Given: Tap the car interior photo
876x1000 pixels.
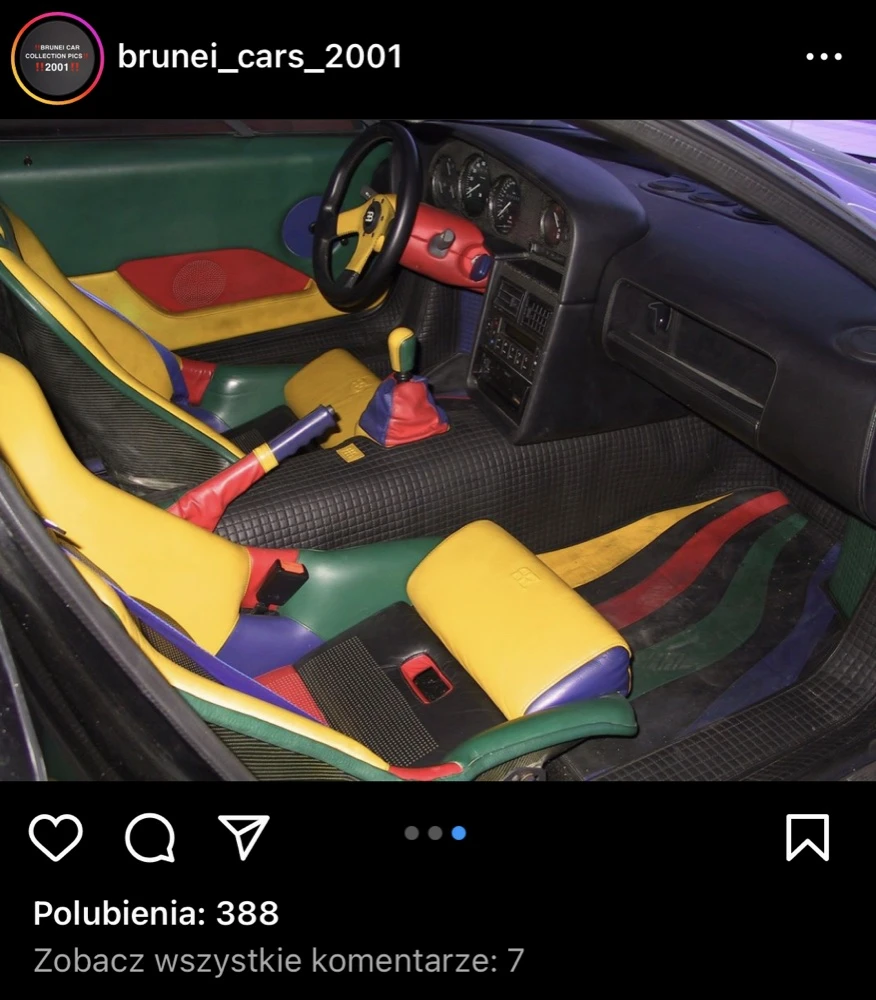Looking at the screenshot, I should [x=438, y=450].
